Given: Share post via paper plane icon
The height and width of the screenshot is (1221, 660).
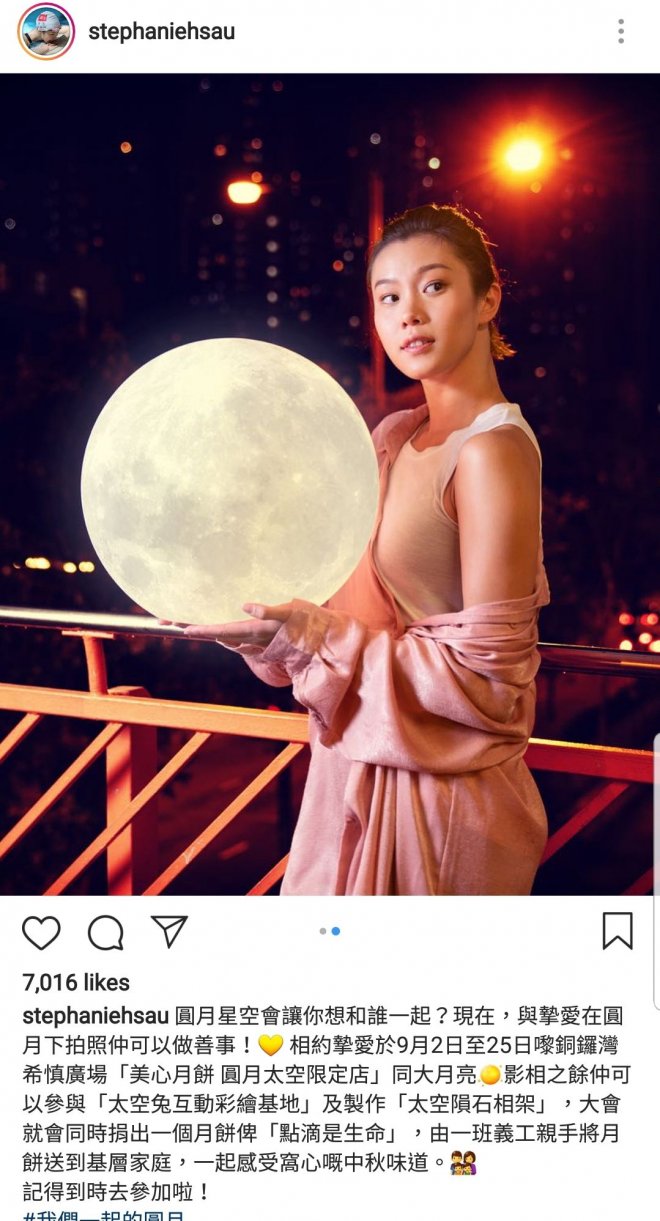Looking at the screenshot, I should pyautogui.click(x=169, y=931).
